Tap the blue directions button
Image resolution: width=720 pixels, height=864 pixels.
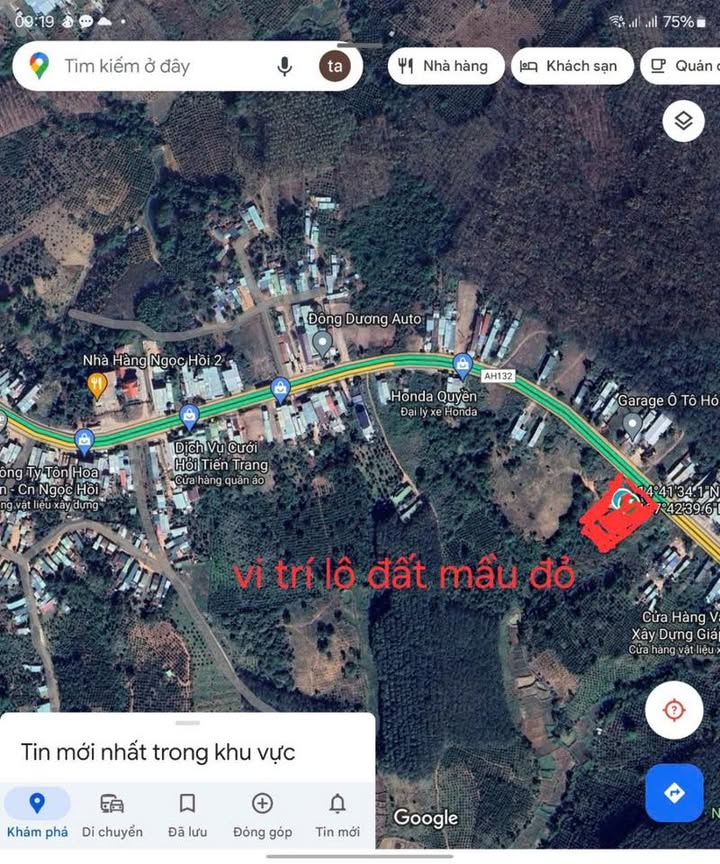(674, 793)
